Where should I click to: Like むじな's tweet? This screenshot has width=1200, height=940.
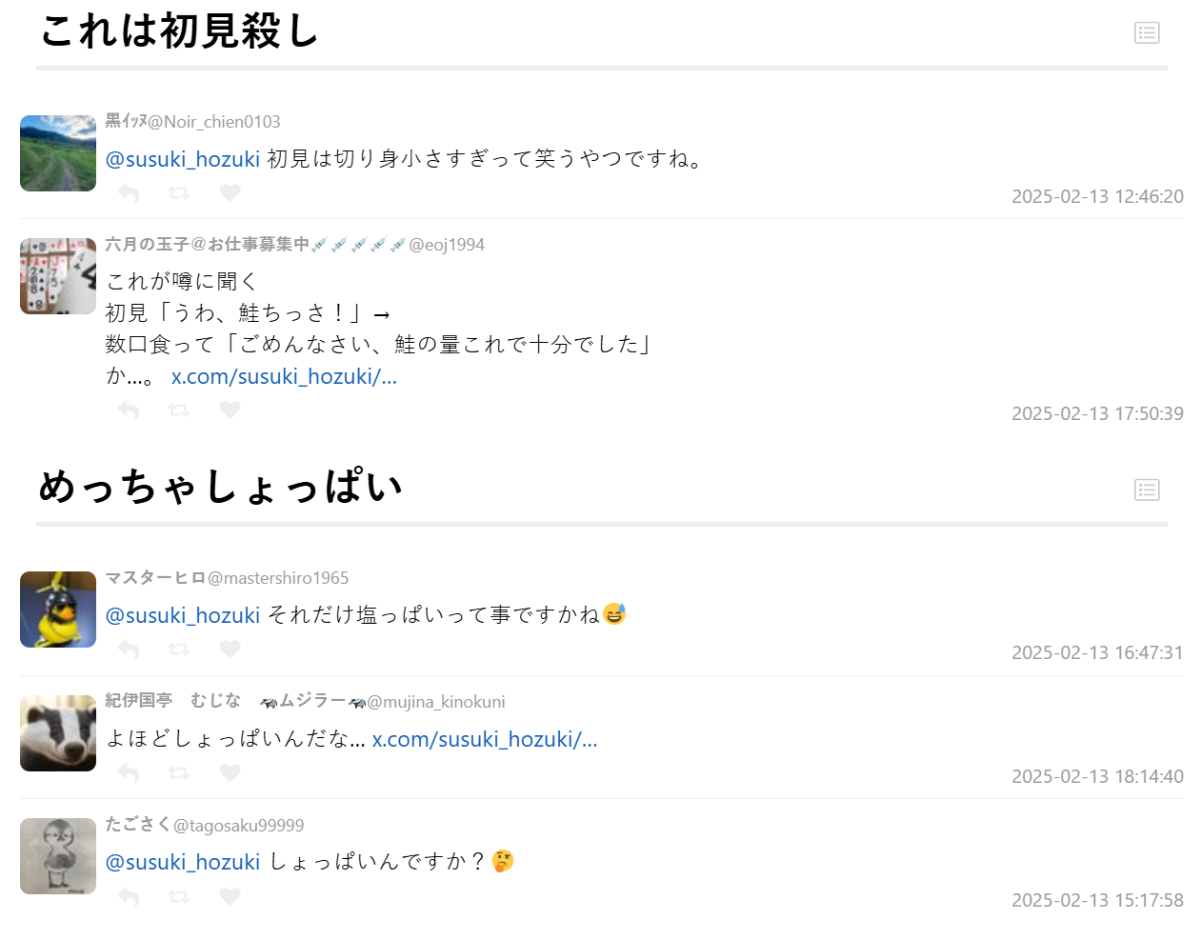[x=230, y=773]
